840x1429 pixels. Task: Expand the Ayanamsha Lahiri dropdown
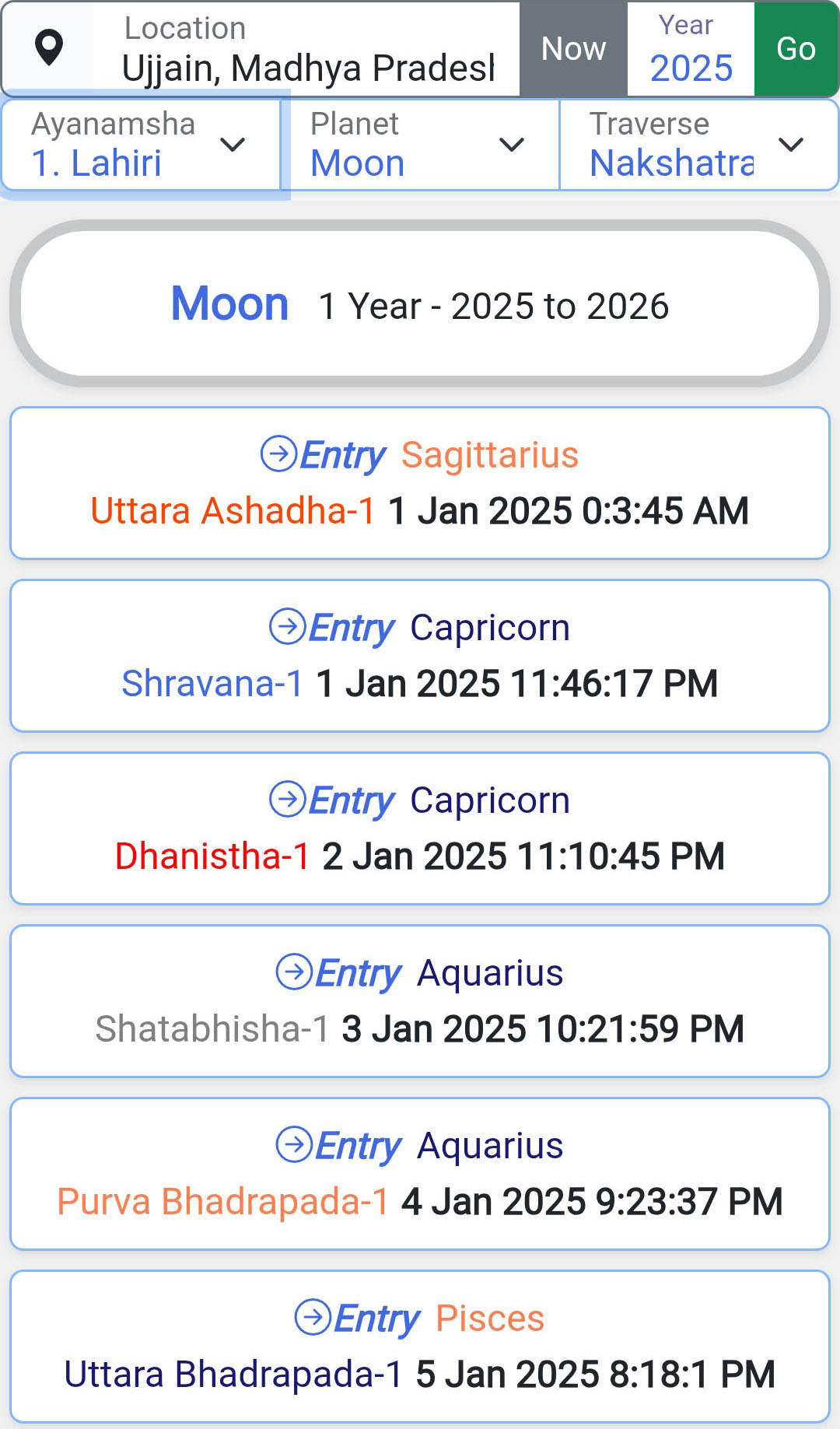point(141,145)
